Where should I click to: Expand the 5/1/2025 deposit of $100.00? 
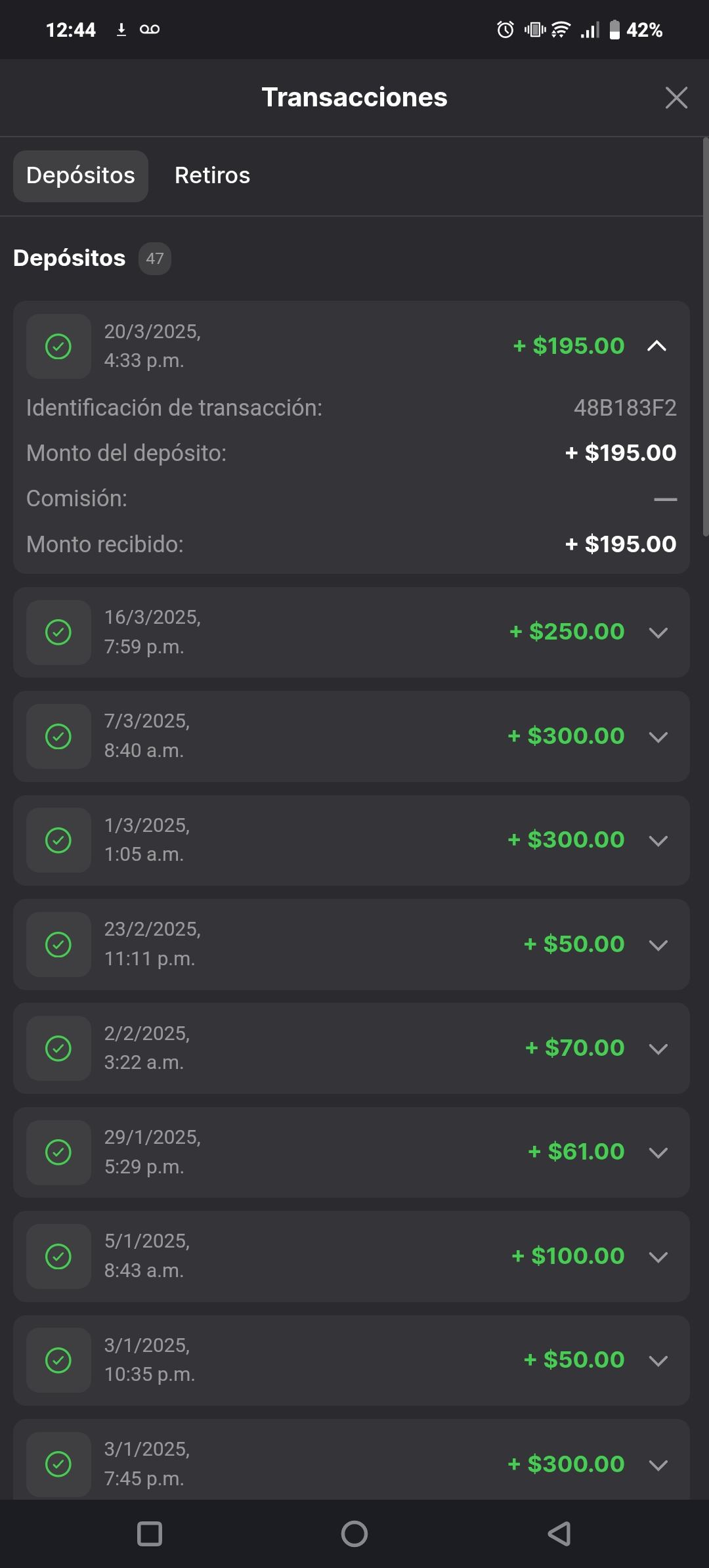(658, 1257)
